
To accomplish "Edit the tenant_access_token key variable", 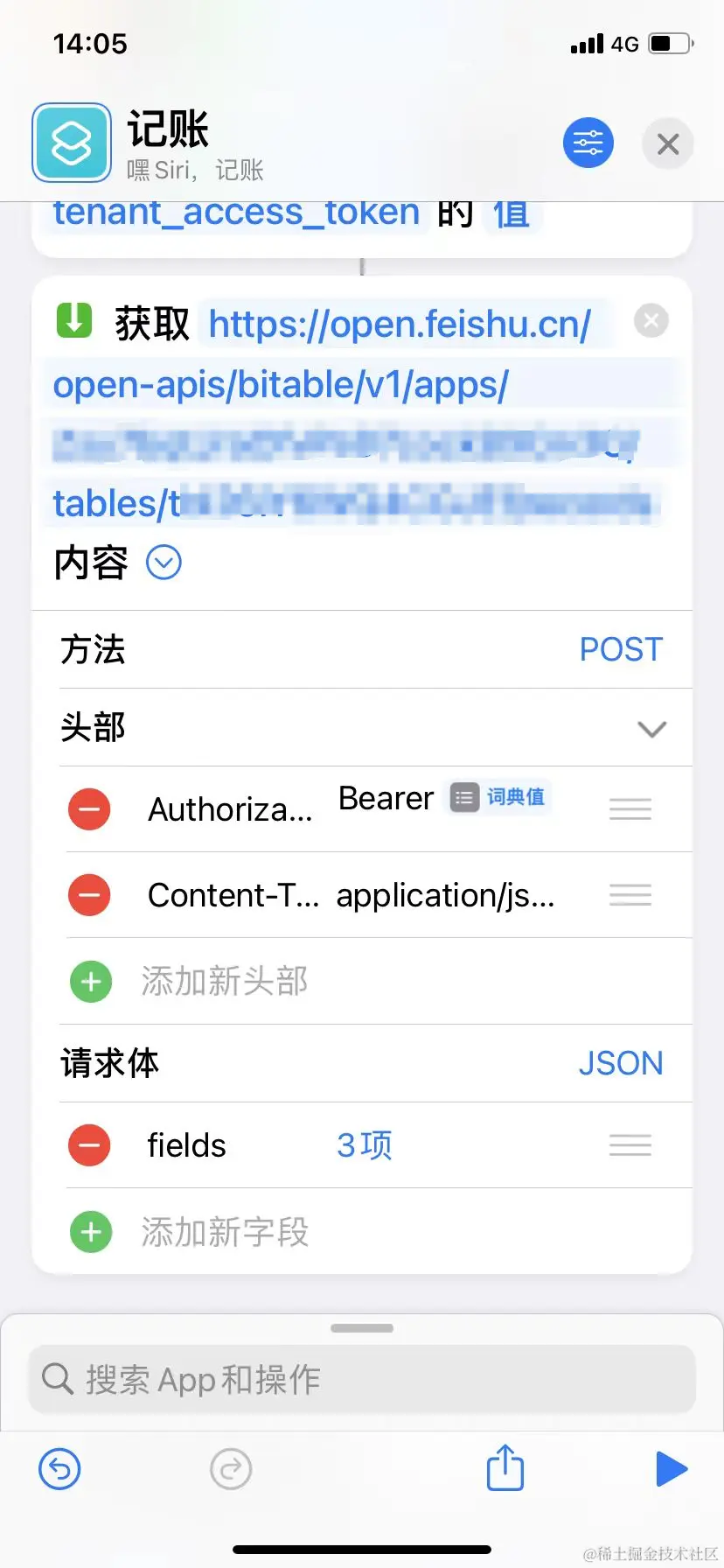I will tap(236, 213).
